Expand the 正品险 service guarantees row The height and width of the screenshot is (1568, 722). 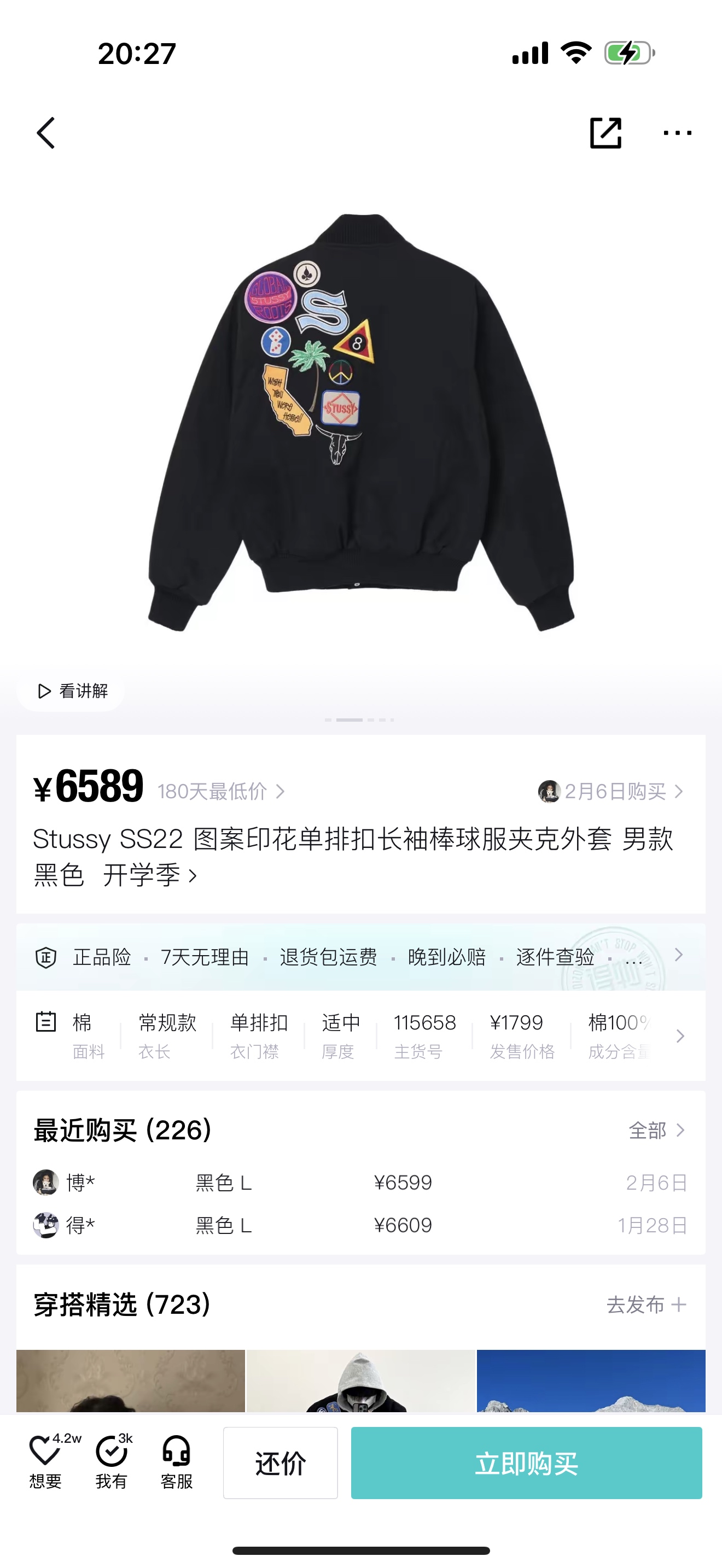(678, 956)
